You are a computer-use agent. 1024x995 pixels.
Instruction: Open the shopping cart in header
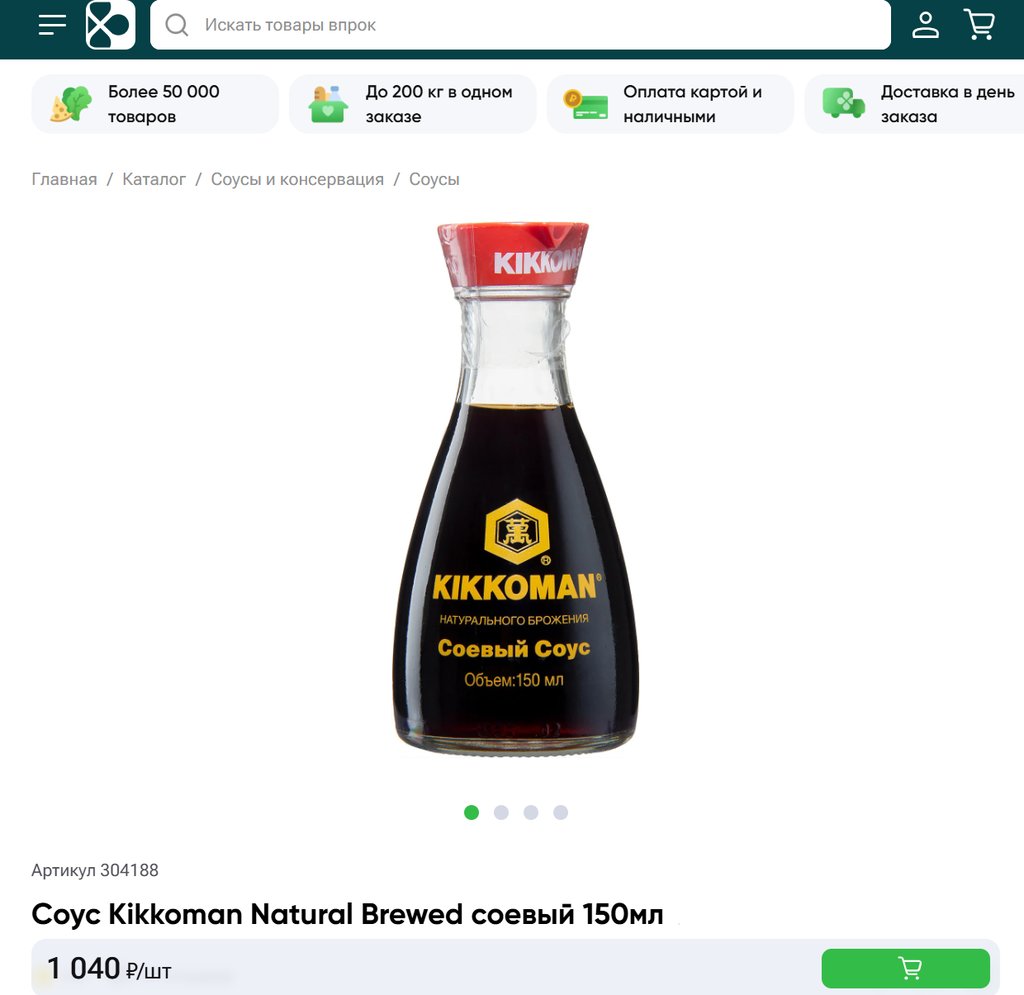pos(980,25)
